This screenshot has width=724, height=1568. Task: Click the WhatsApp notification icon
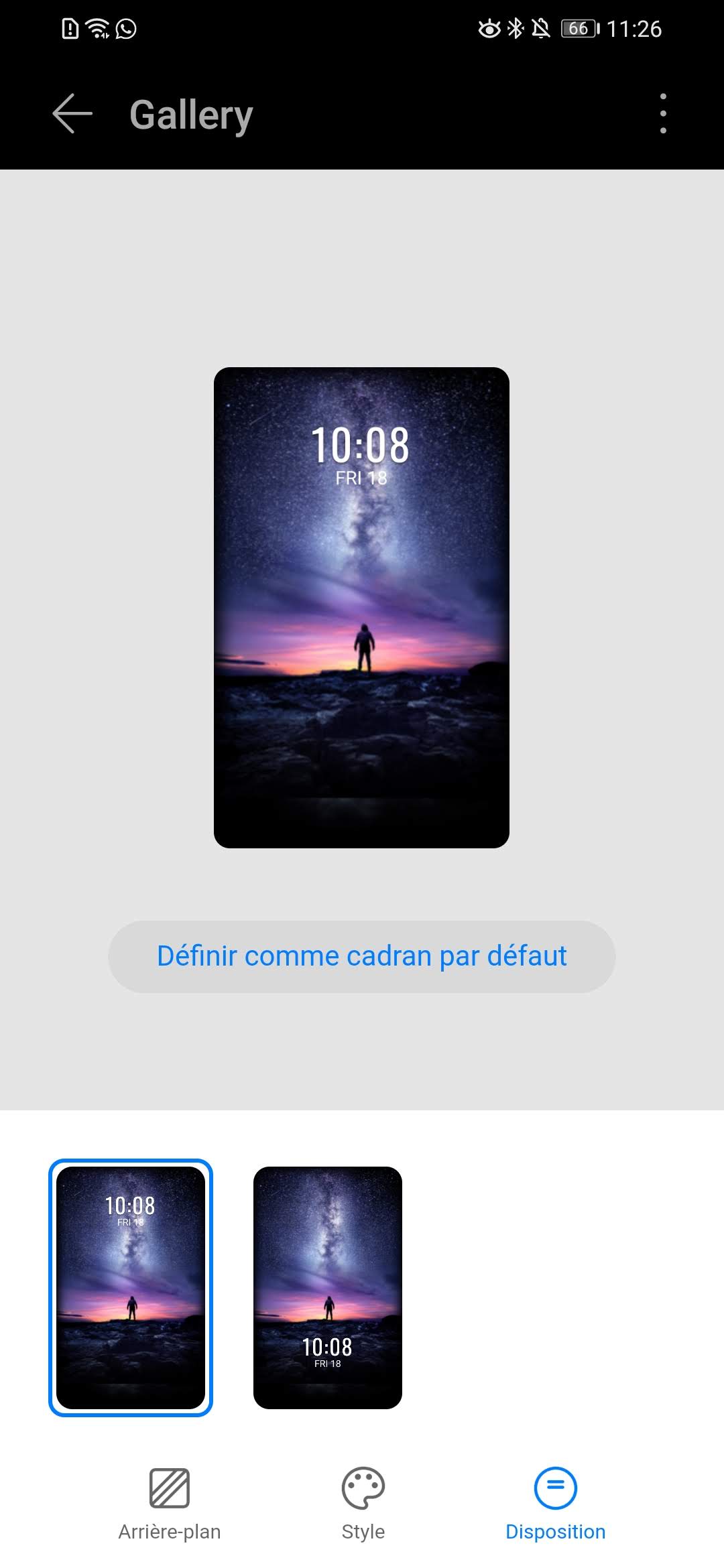point(125,28)
